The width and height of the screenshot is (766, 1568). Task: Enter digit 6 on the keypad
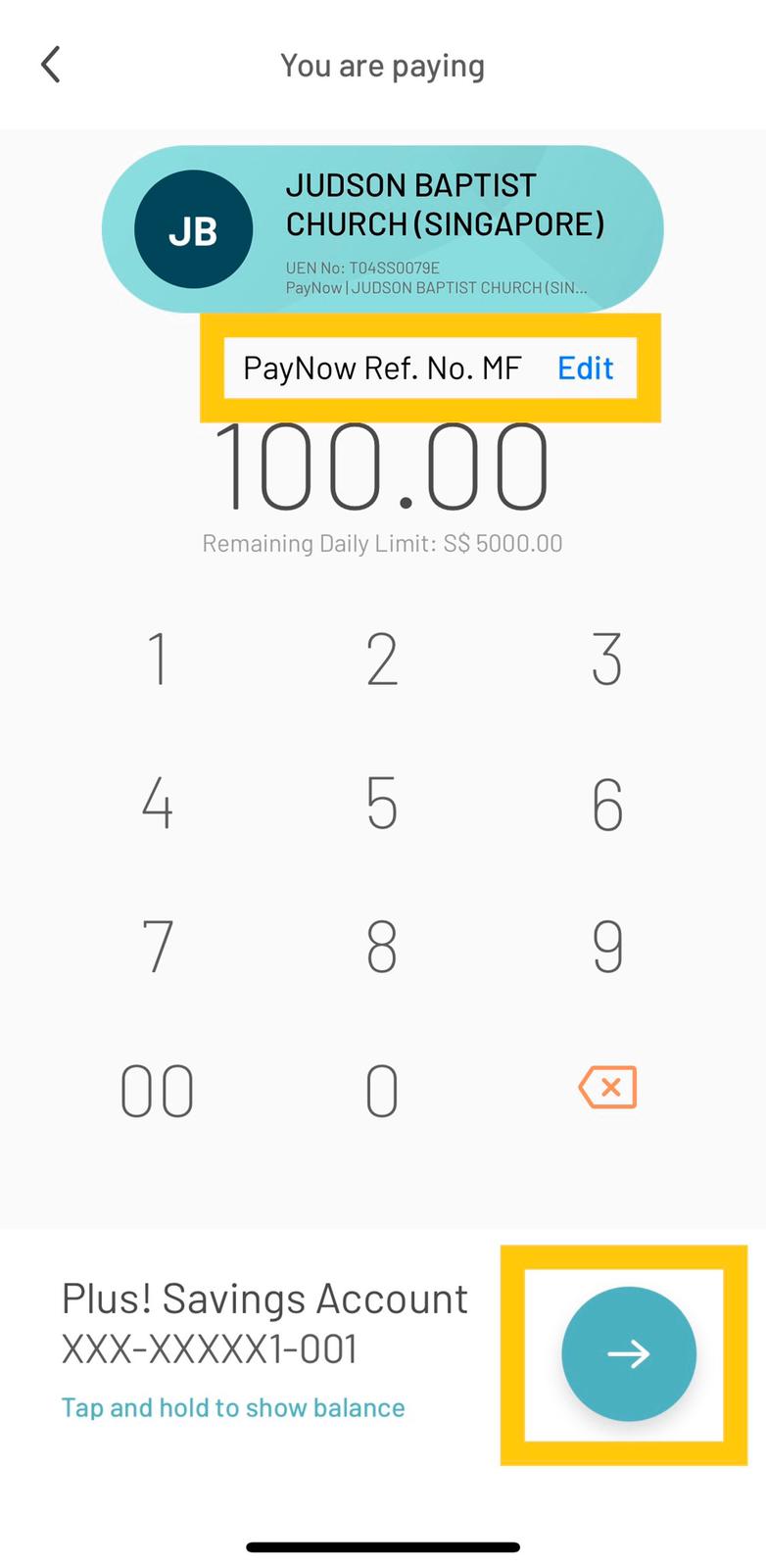pyautogui.click(x=606, y=803)
